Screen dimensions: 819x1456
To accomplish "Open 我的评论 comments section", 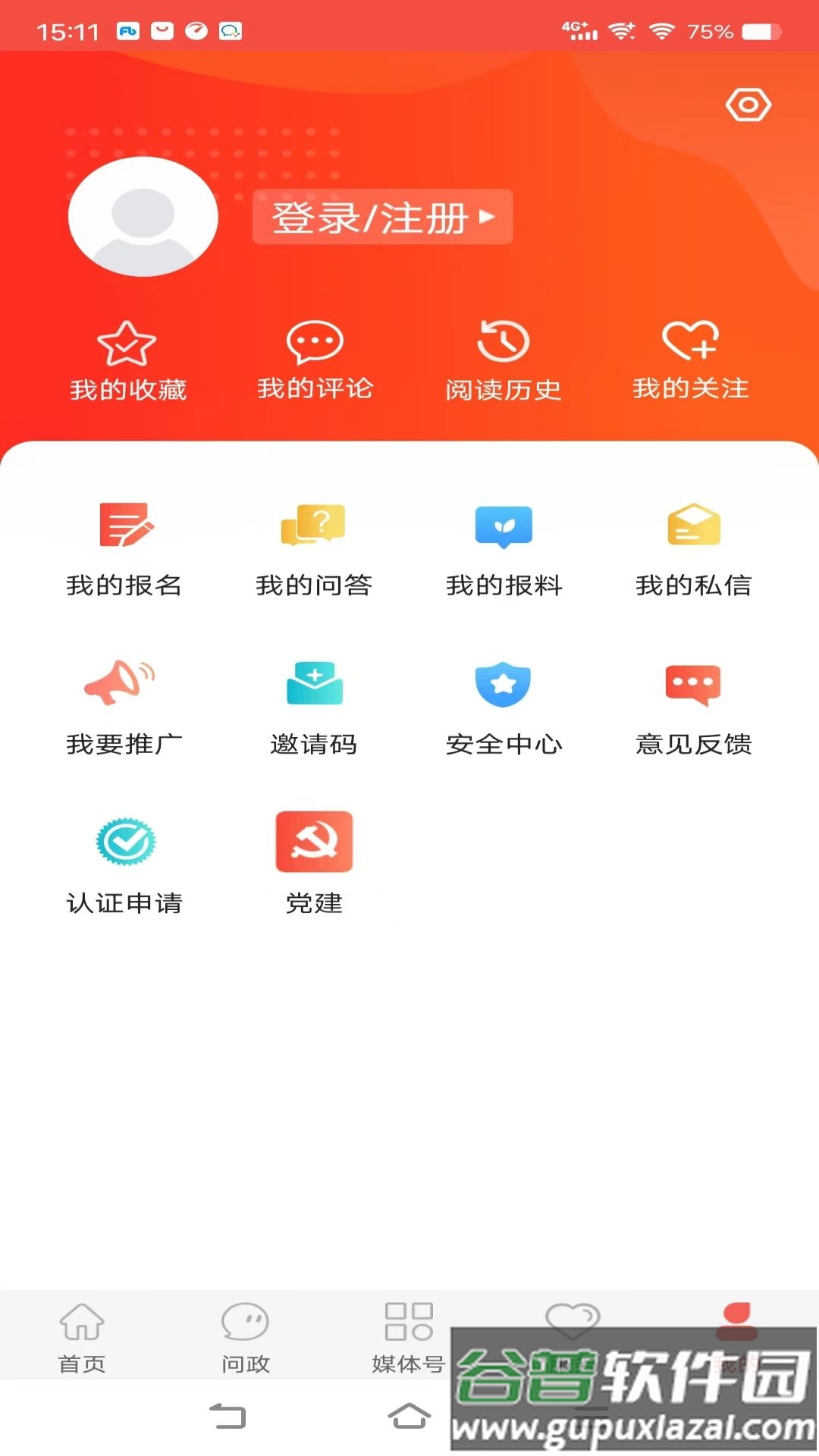I will coord(315,360).
